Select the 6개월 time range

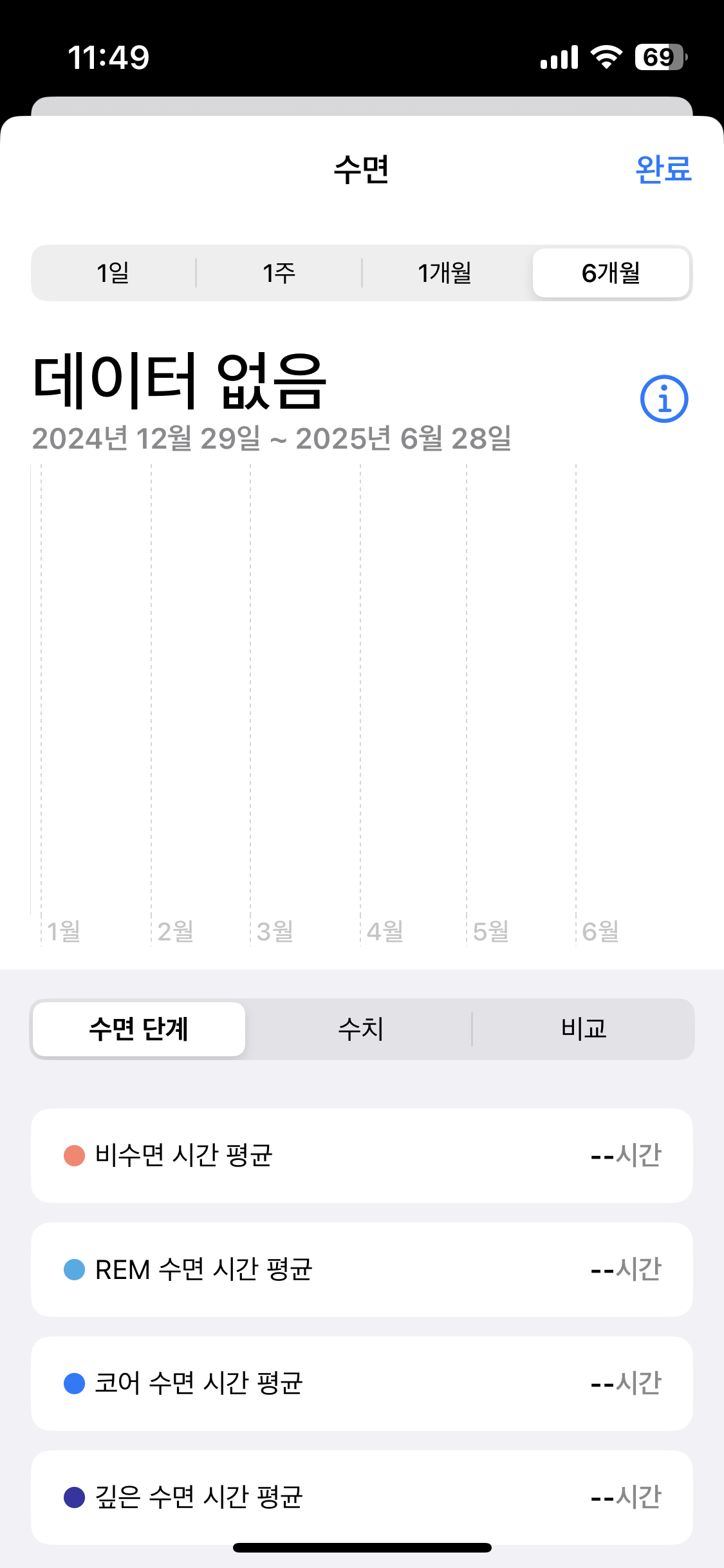[611, 273]
